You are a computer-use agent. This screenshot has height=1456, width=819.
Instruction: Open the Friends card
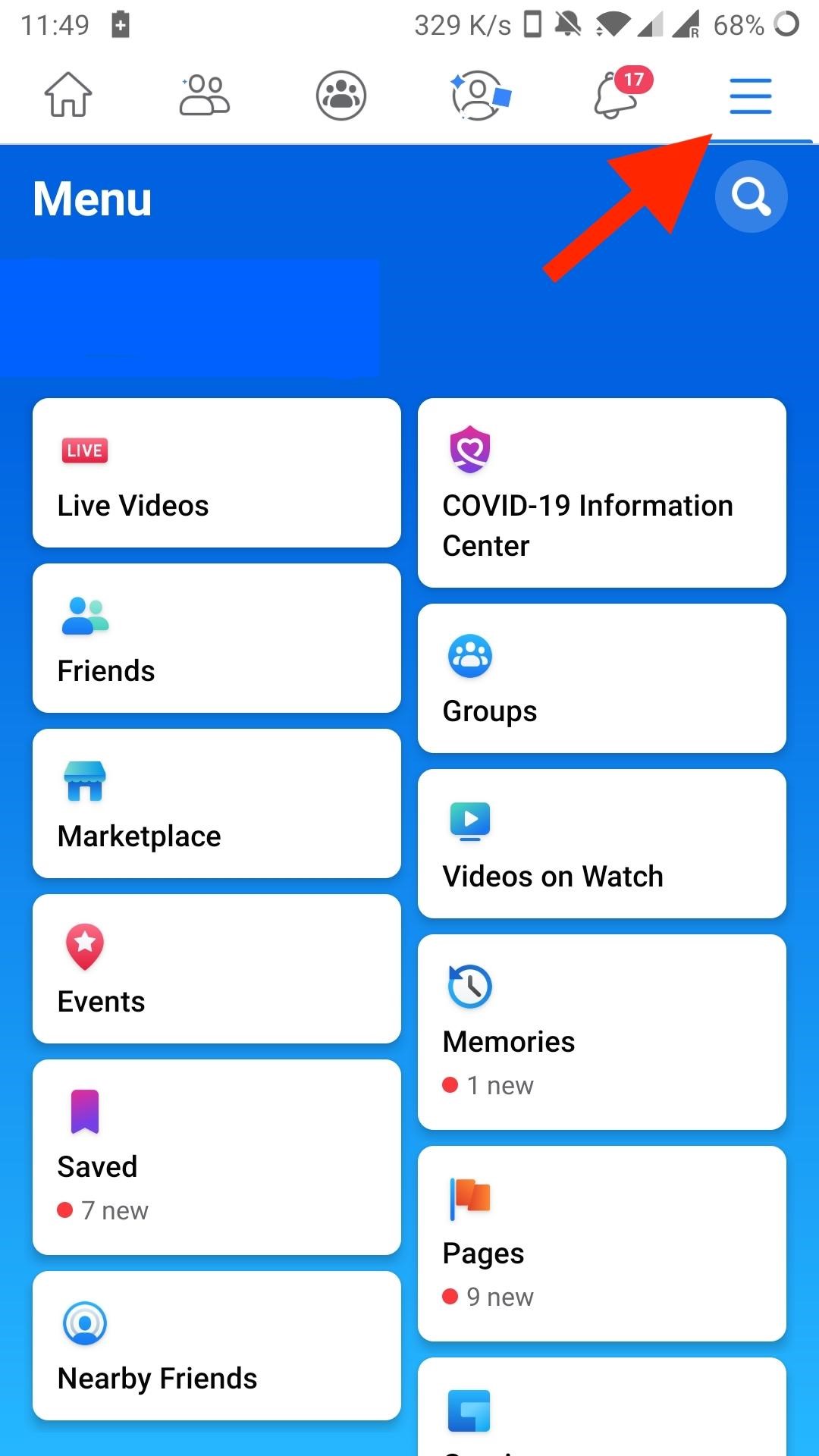(217, 638)
